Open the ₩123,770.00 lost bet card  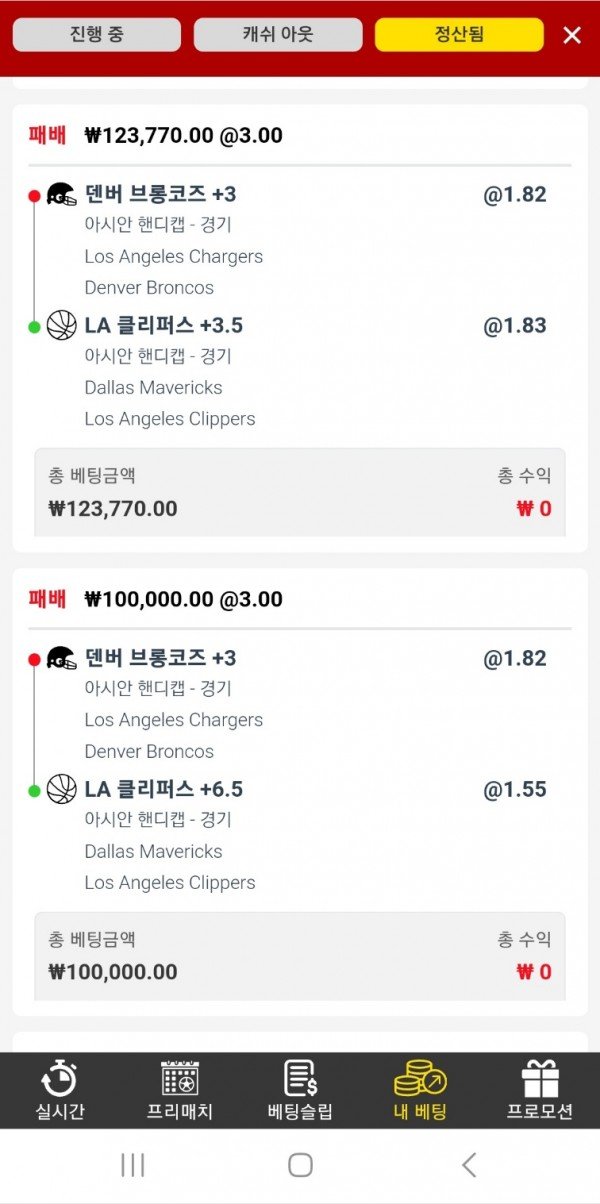tap(300, 135)
